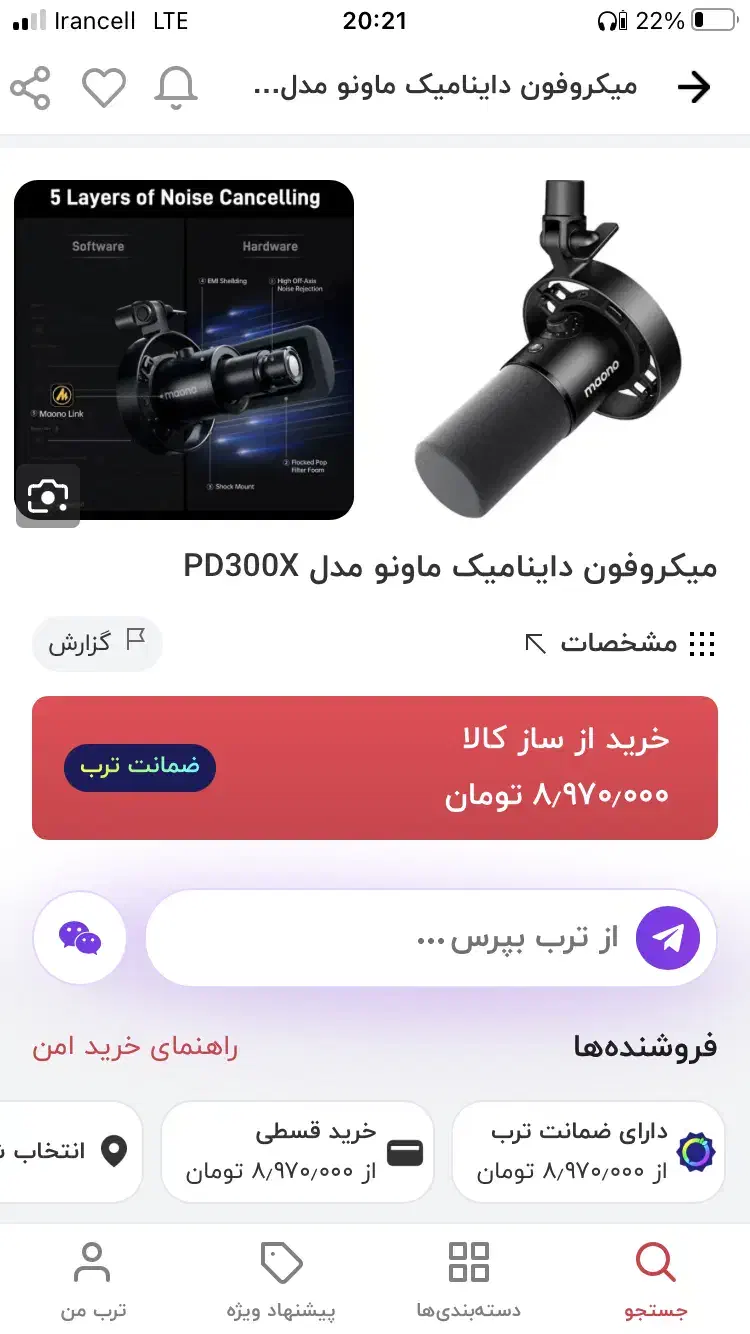Report the product via گزارش
The image size is (750, 1334).
(97, 644)
